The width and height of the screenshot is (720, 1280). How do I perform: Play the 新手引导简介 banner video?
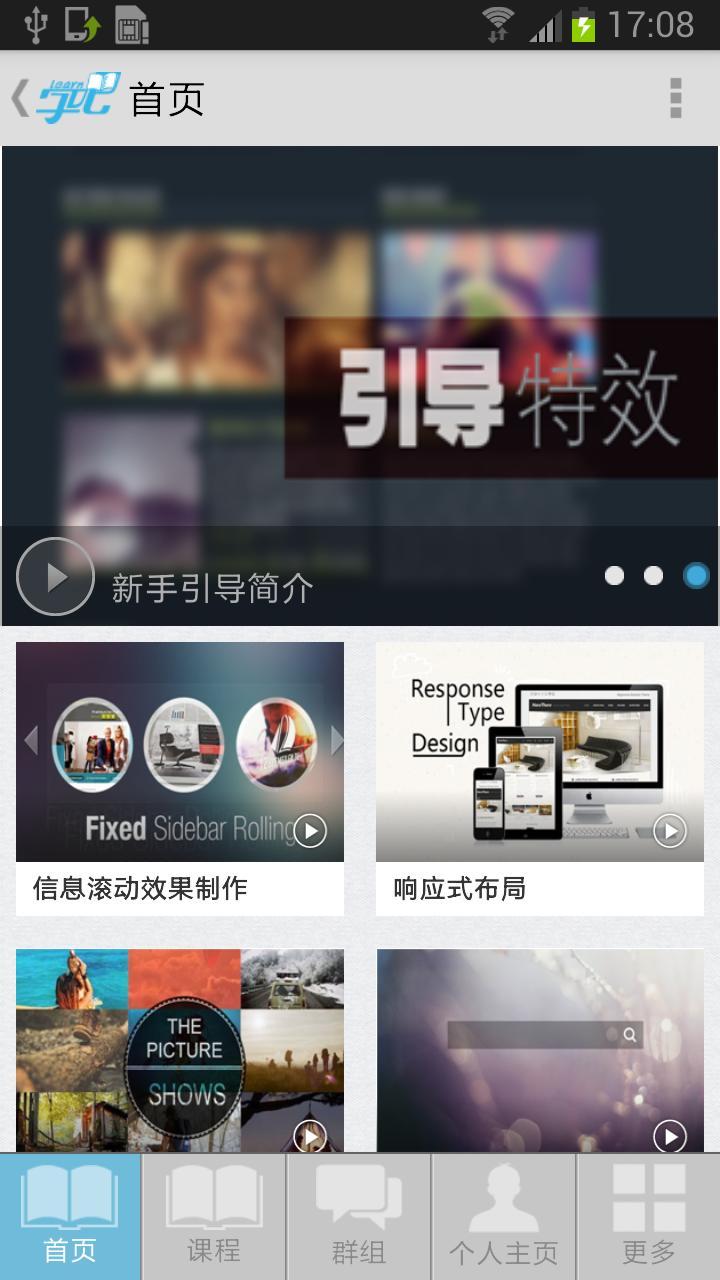coord(55,576)
